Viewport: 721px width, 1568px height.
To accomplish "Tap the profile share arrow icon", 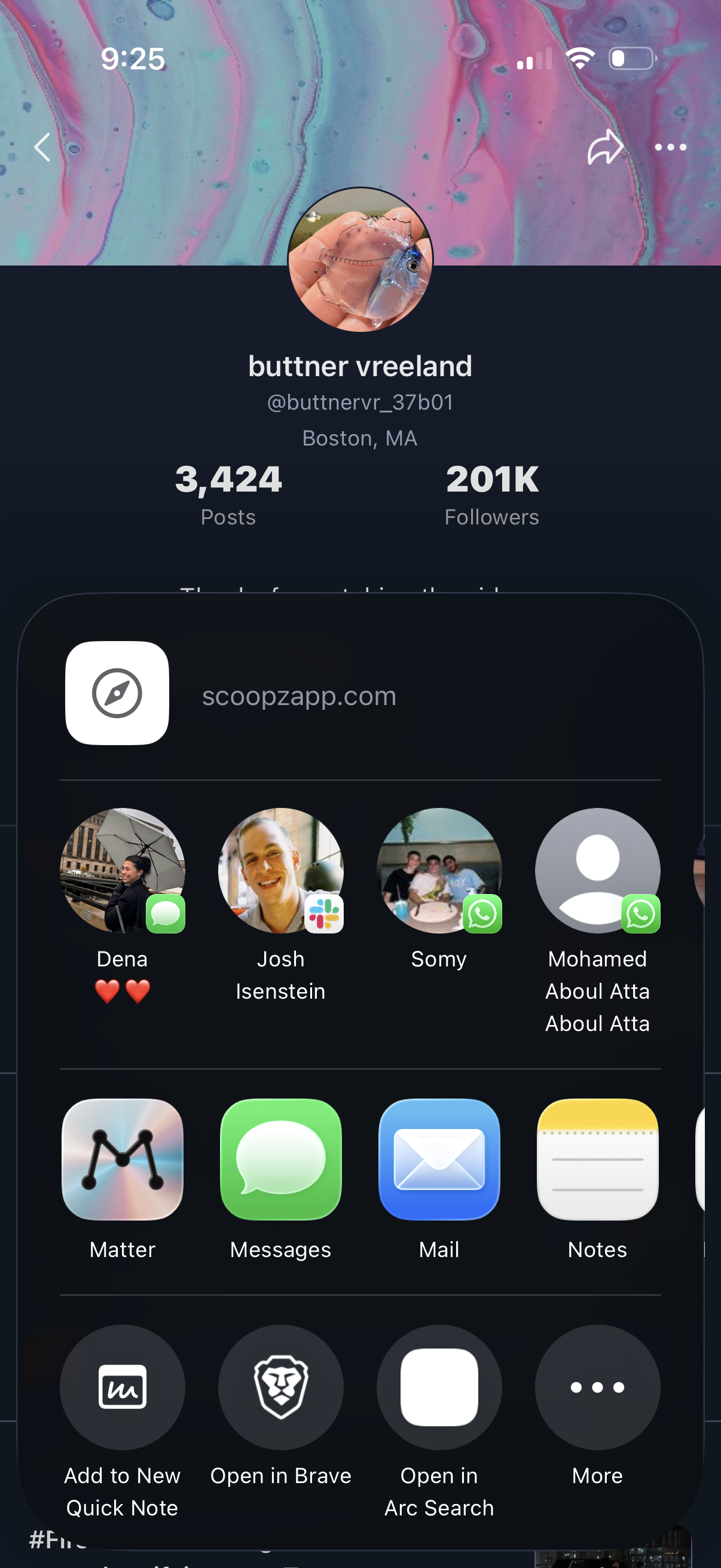I will (605, 147).
